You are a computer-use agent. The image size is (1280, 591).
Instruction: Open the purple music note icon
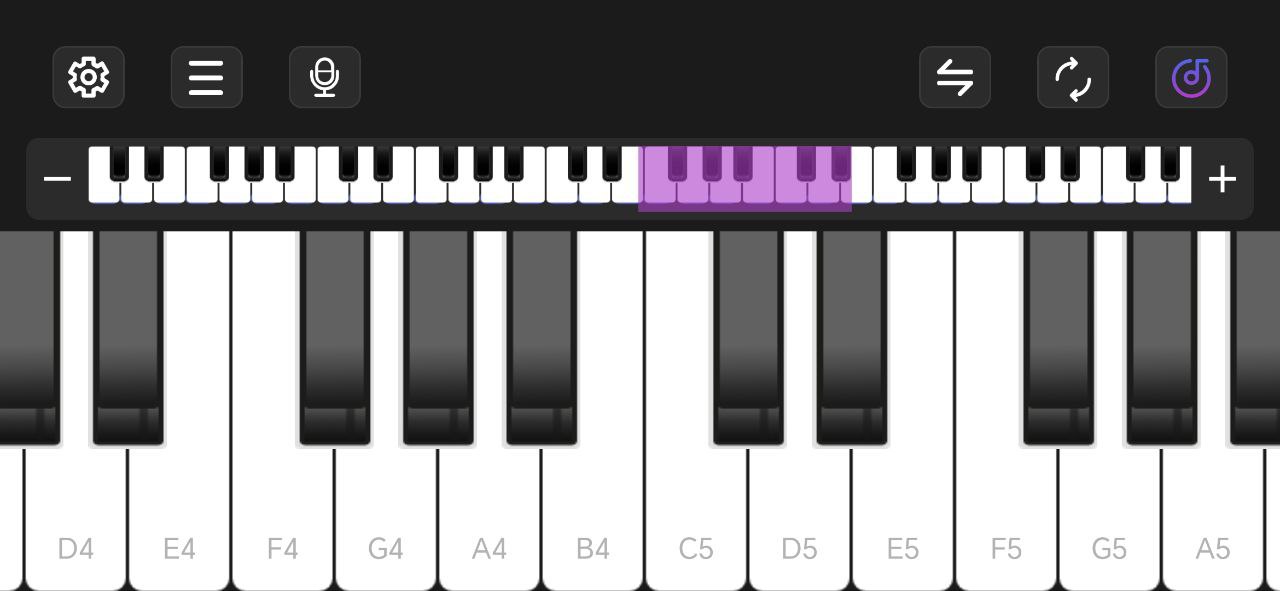1191,77
